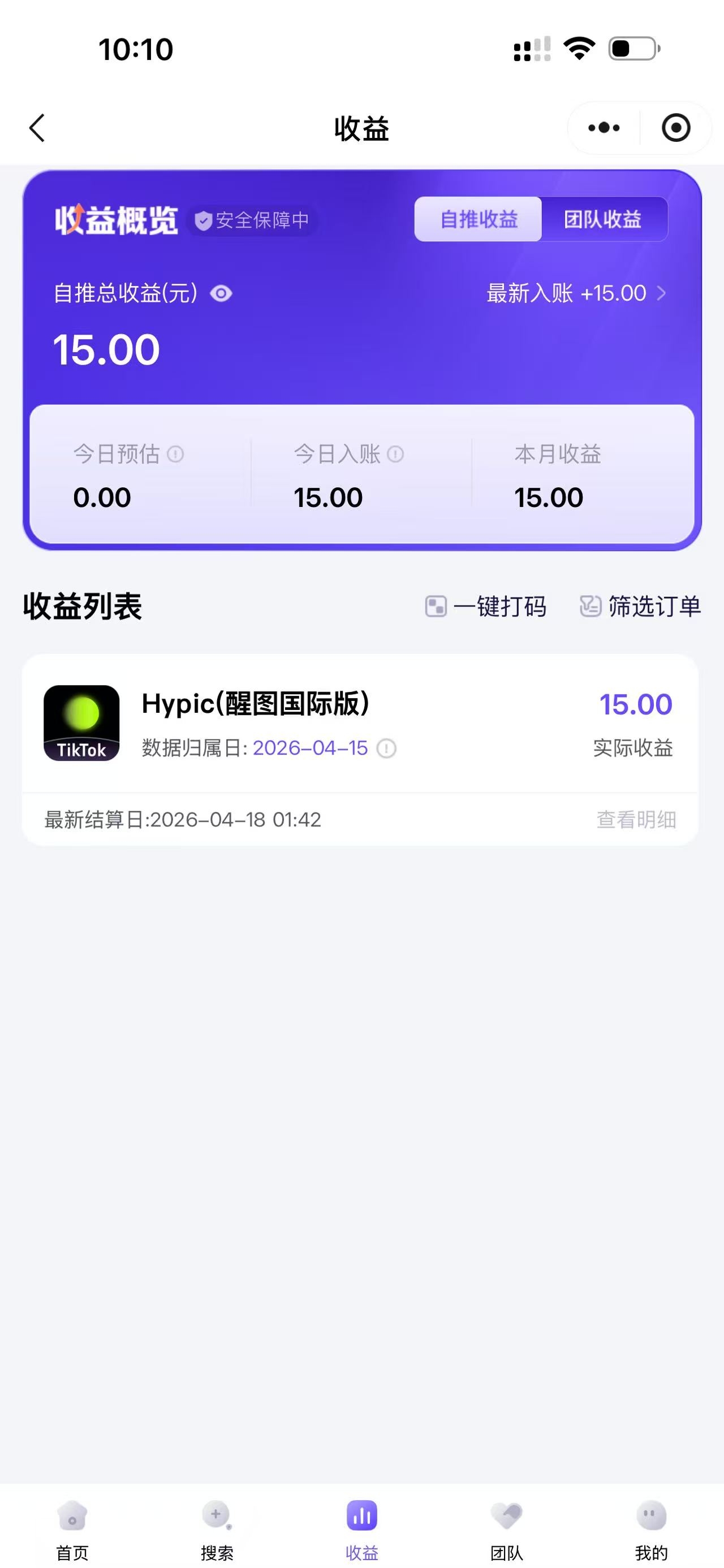
Task: Go back using the top-left arrow
Action: tap(37, 128)
